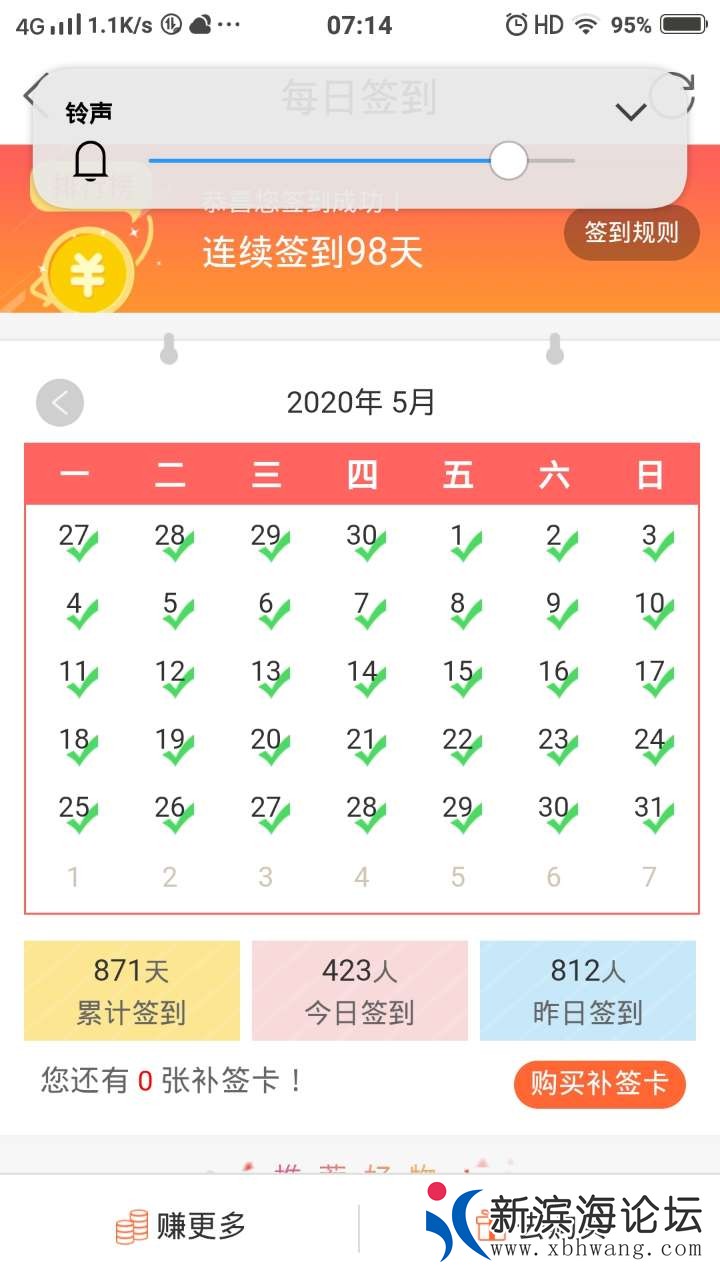Go to the previous month in calendar
Screen dimensions: 720x1280
[60, 403]
